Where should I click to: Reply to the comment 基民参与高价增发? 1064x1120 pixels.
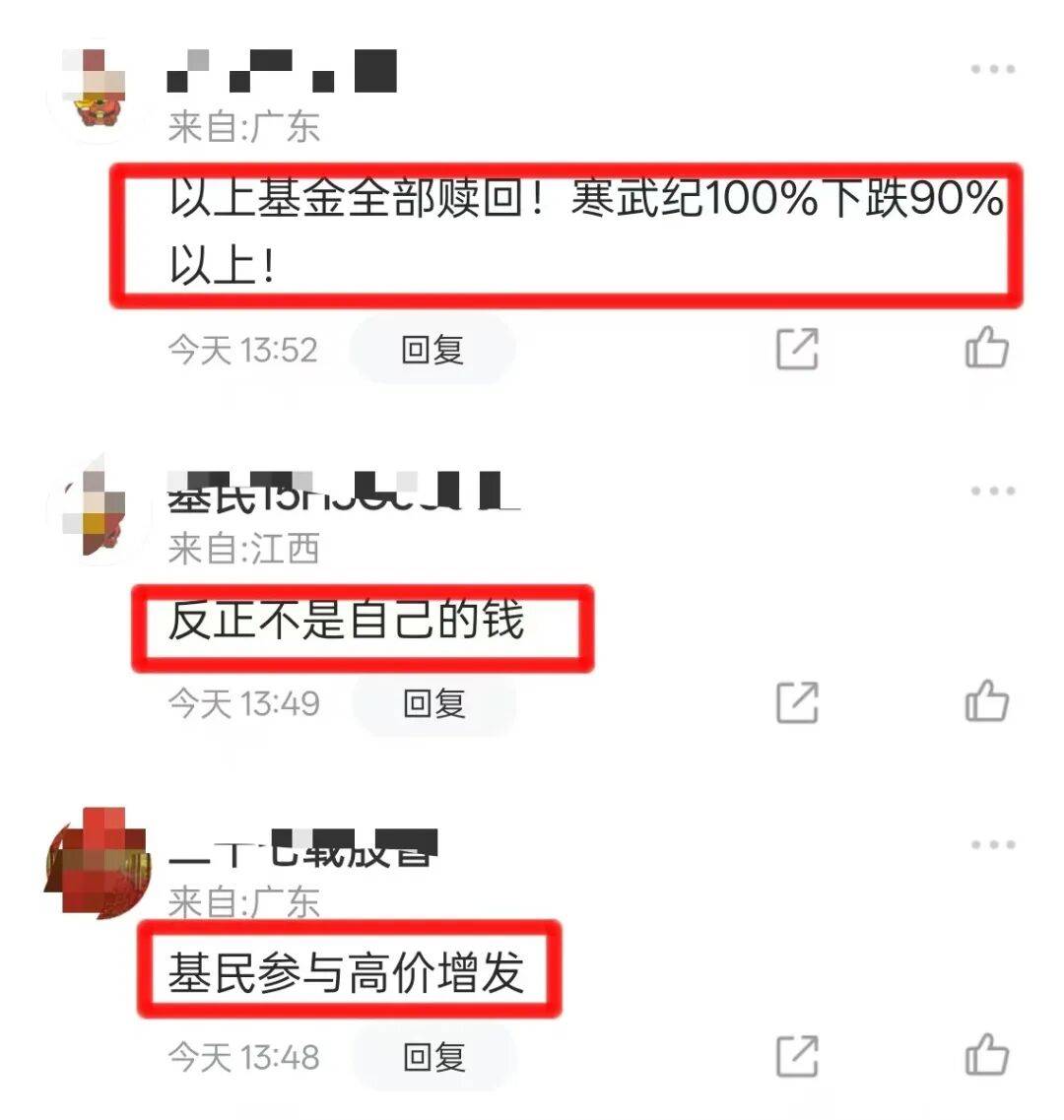coord(433,1057)
